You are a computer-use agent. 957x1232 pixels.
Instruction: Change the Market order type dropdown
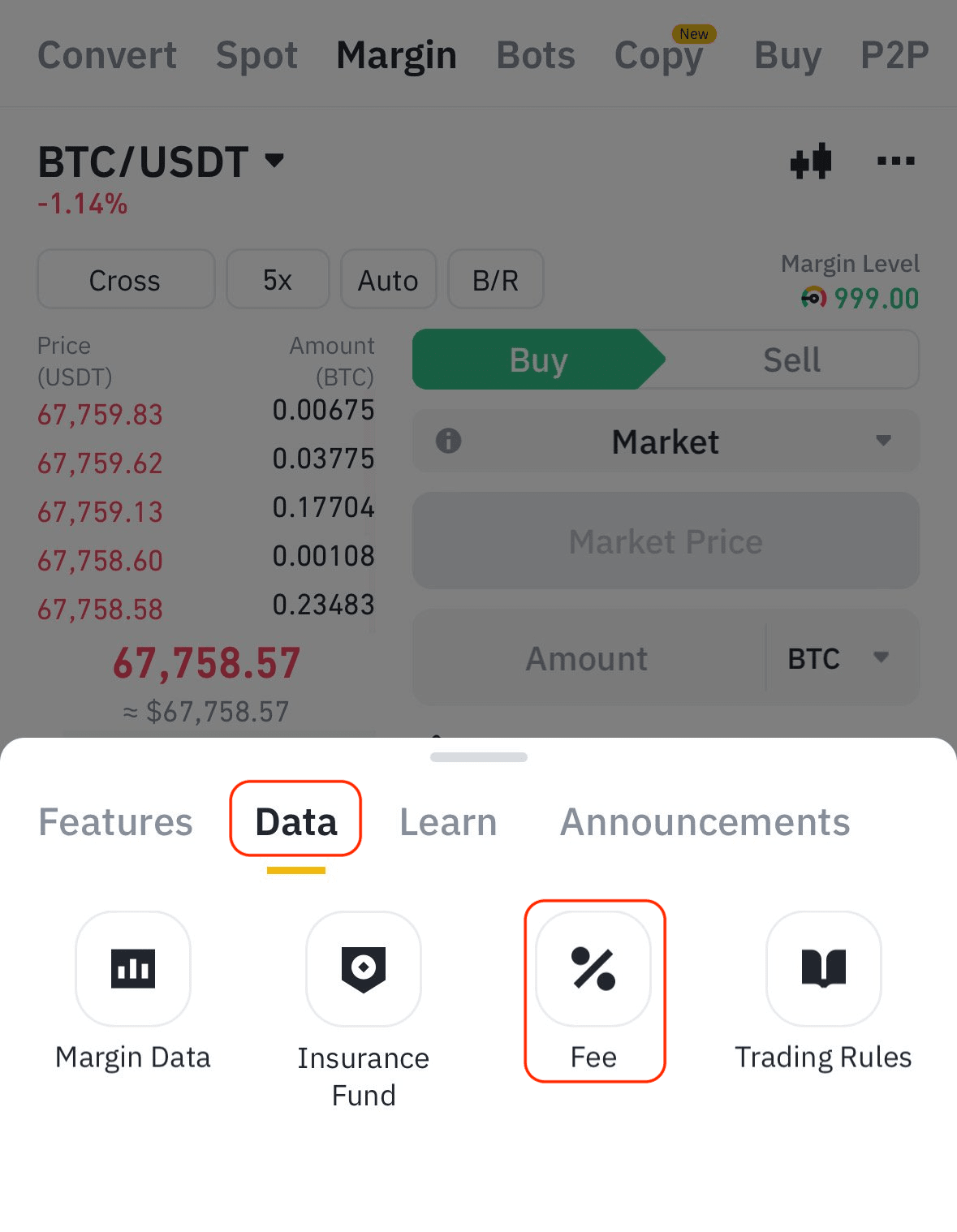666,442
